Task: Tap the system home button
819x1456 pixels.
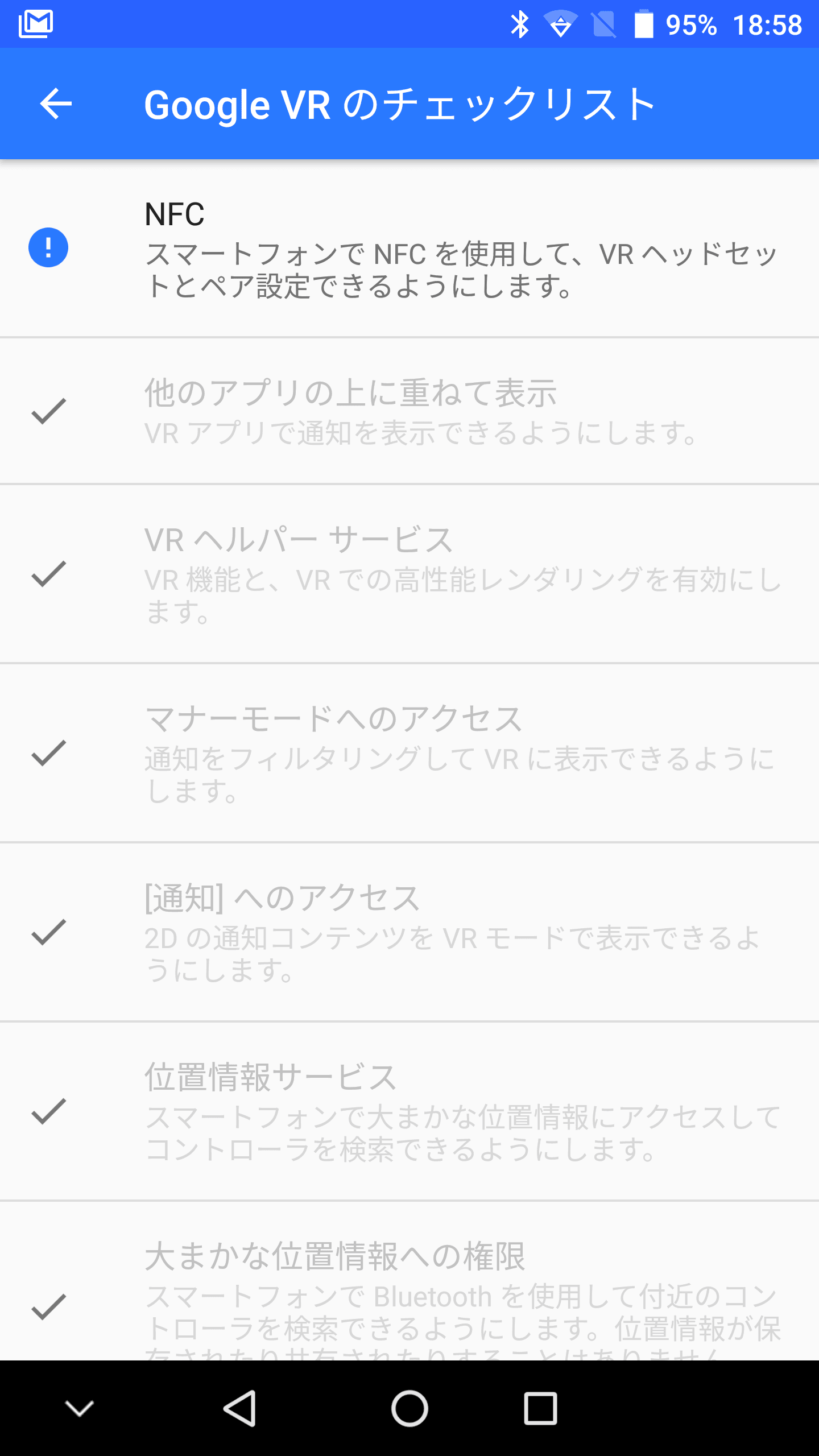Action: tap(409, 1408)
